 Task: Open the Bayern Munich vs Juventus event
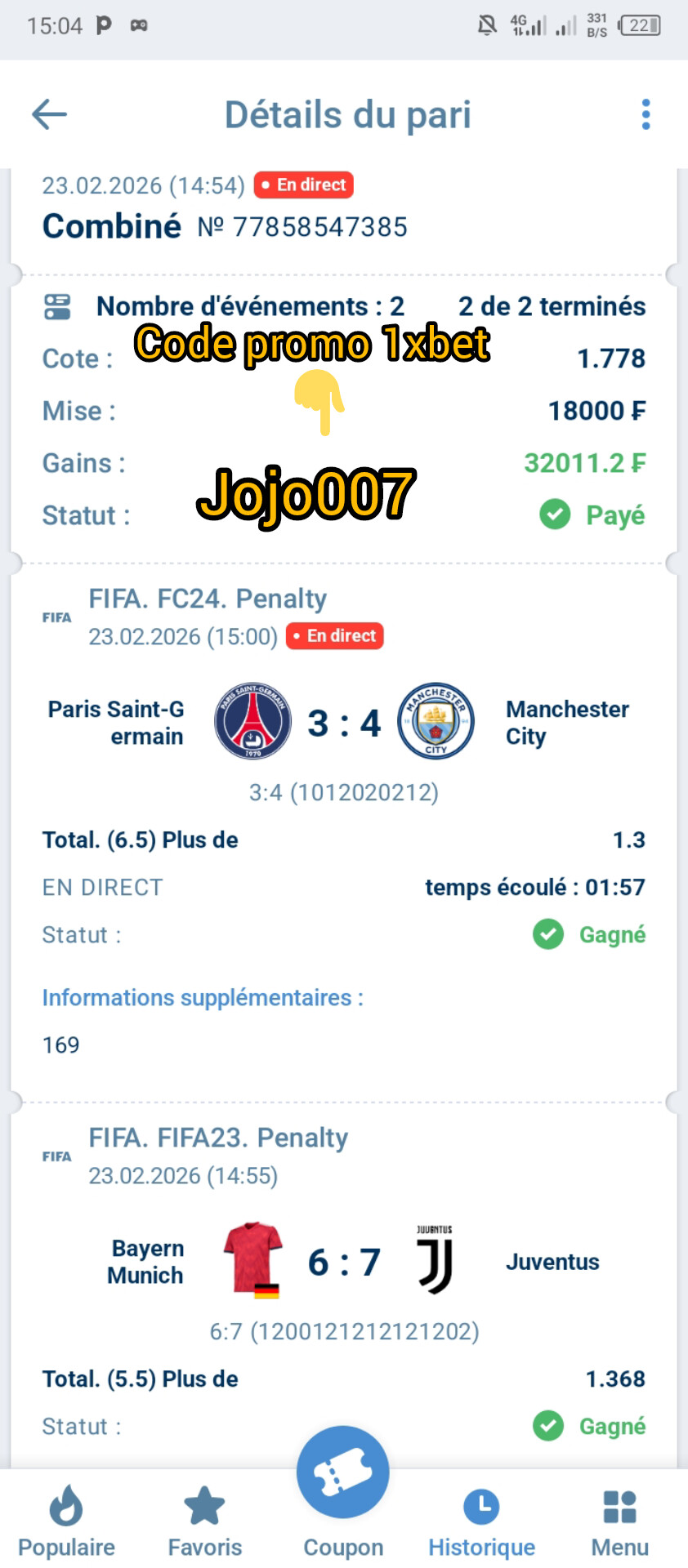tap(343, 1263)
